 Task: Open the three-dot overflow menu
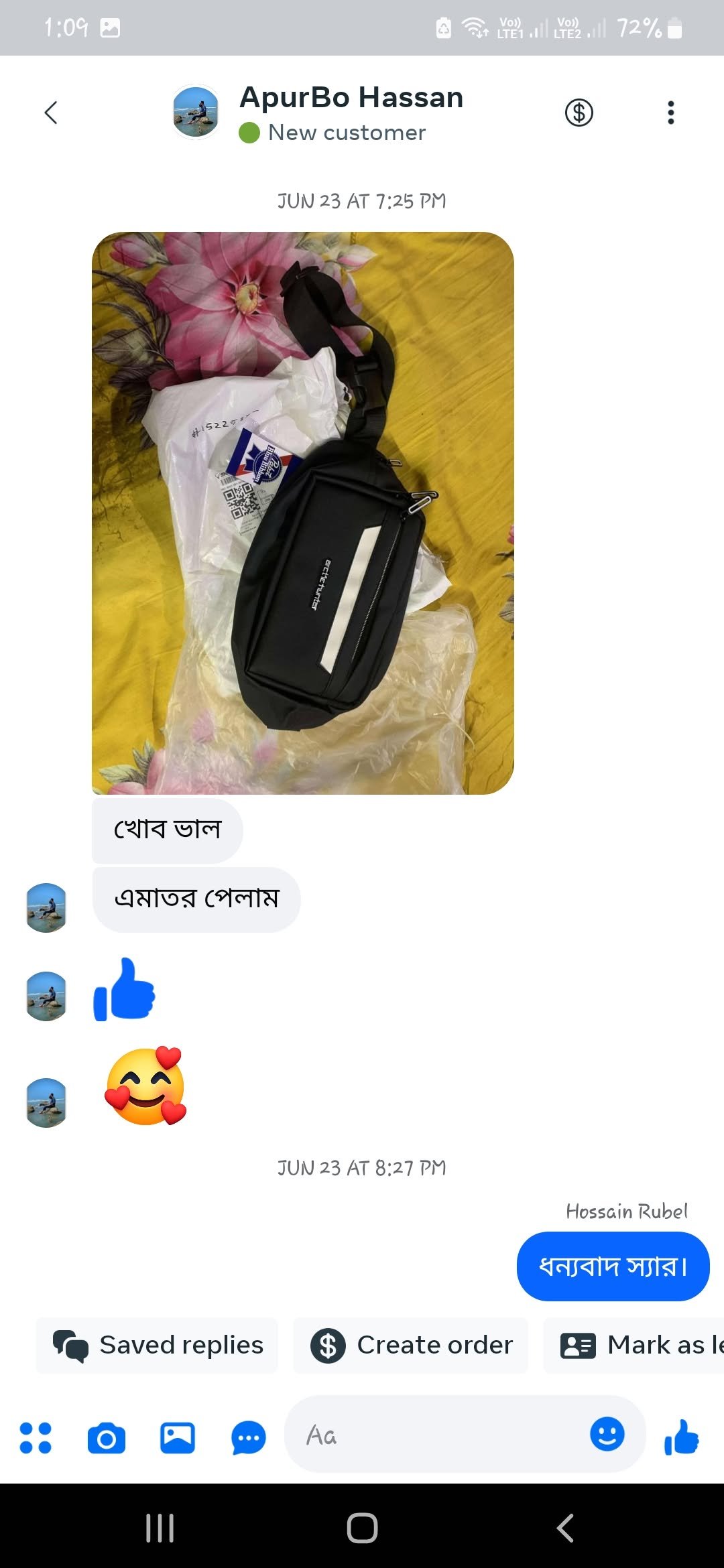click(x=670, y=113)
